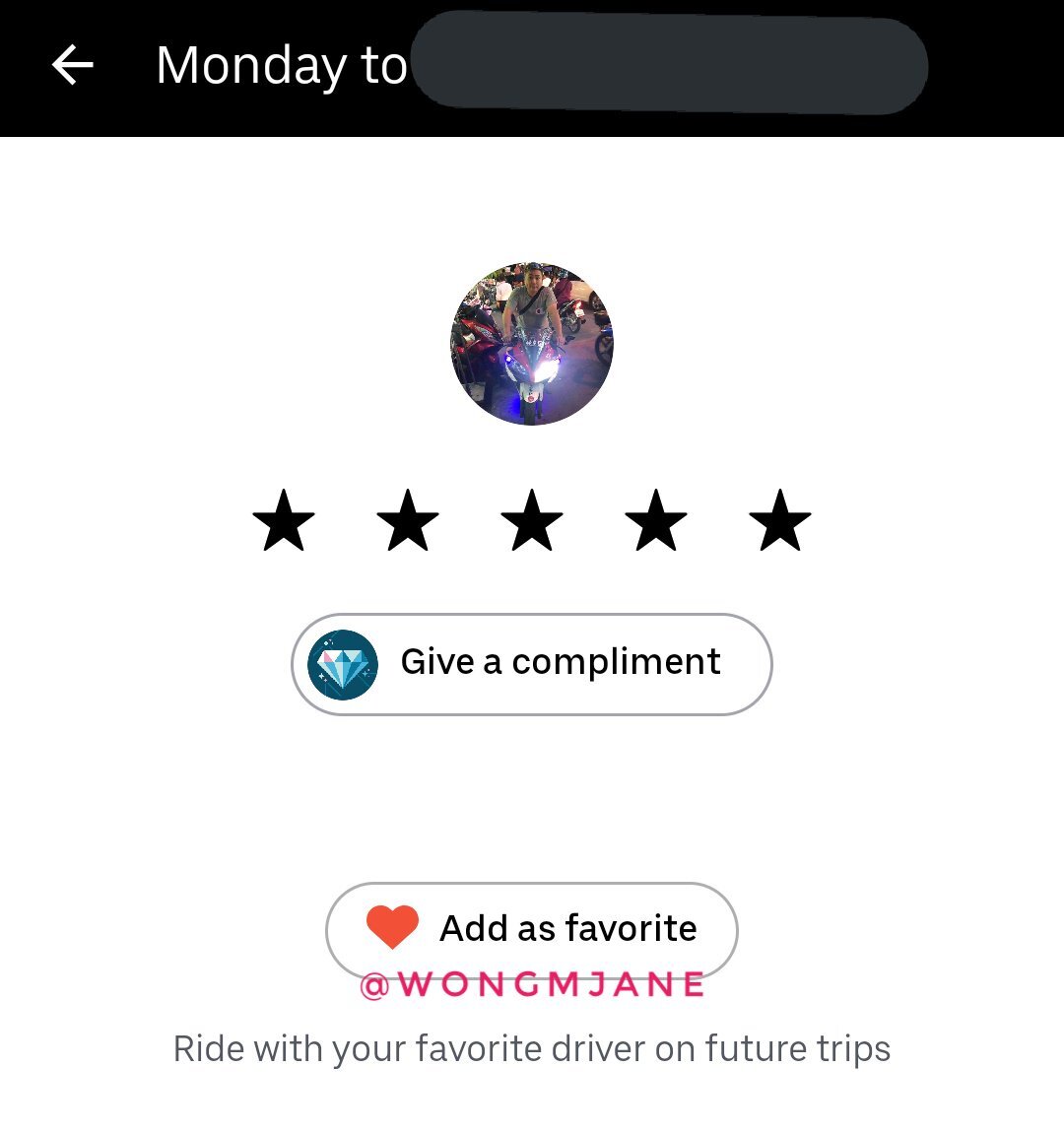
Task: Rate the trip five stars
Action: [x=780, y=520]
